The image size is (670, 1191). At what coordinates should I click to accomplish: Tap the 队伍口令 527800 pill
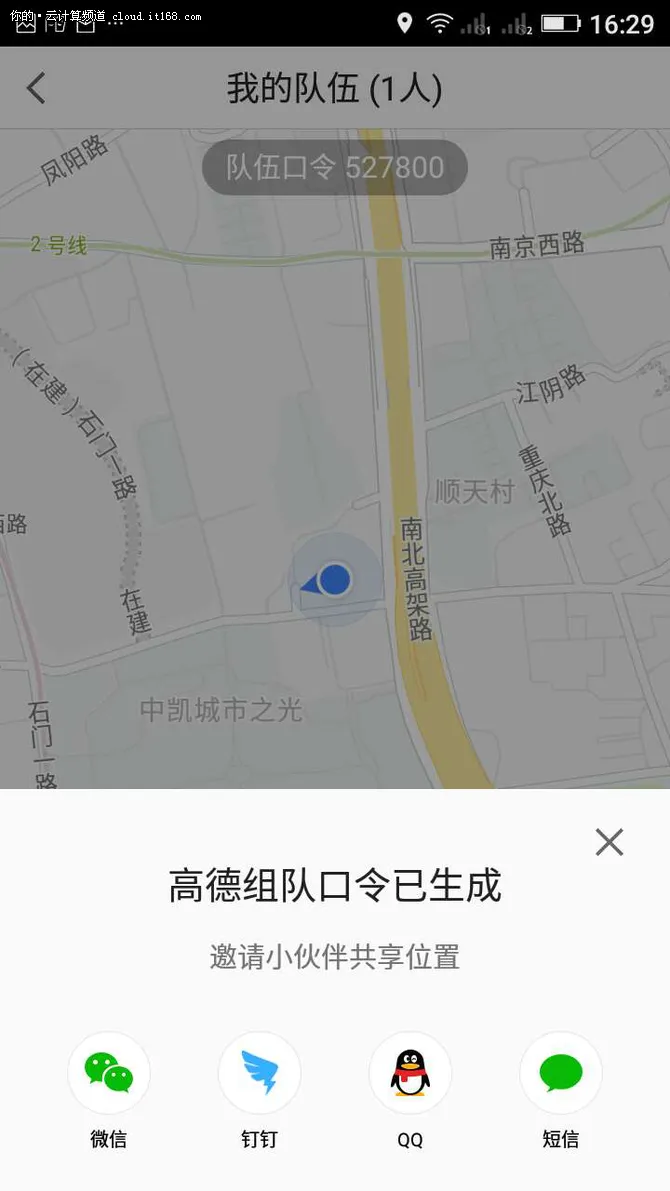pyautogui.click(x=335, y=167)
